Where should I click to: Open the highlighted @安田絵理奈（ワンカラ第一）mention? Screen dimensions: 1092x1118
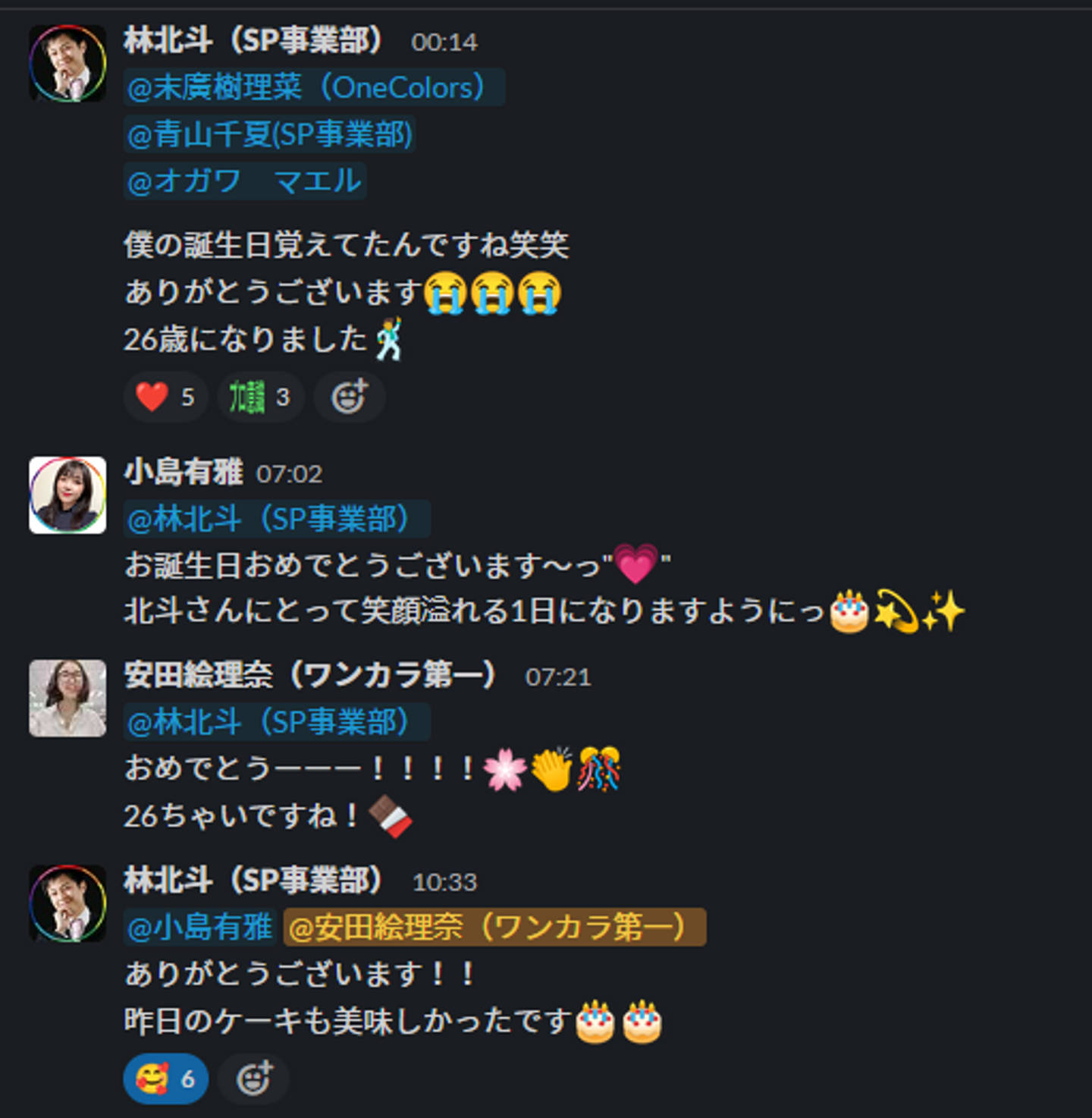click(x=494, y=927)
